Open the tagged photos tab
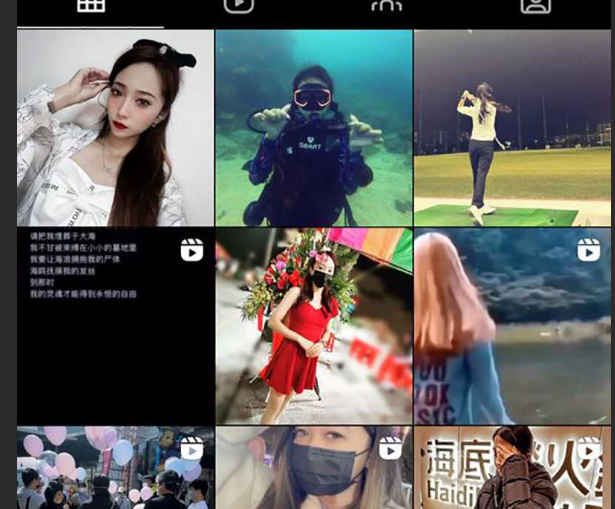 [536, 6]
